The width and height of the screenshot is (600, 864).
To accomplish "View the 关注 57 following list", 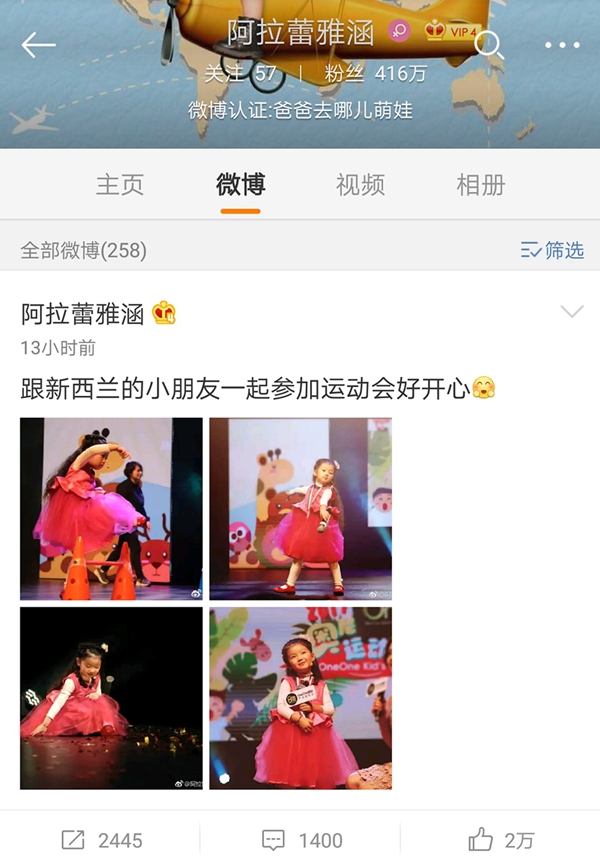I will (x=240, y=74).
